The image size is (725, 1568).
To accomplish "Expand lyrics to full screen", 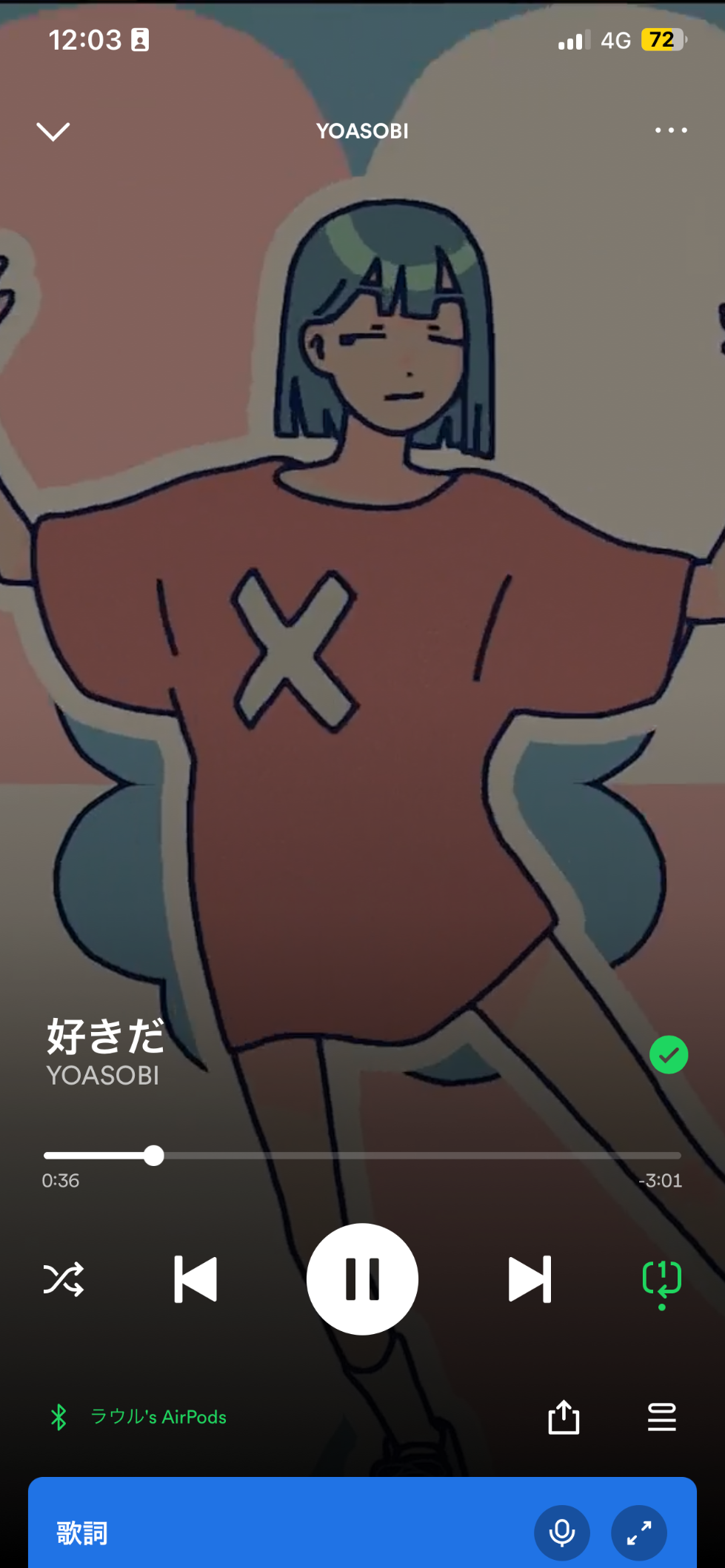I will [x=639, y=1532].
